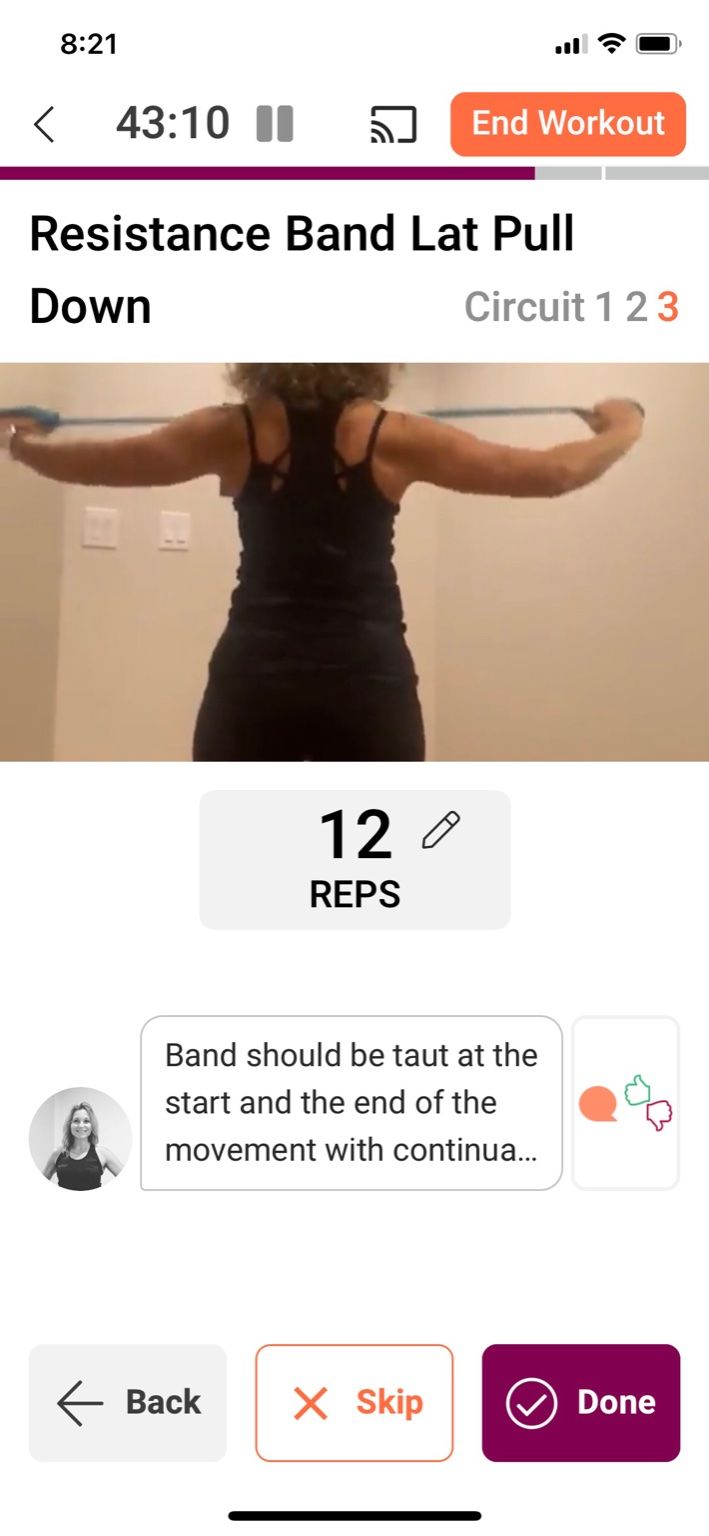Go back using the top-left arrow
The height and width of the screenshot is (1536, 709).
(44, 125)
